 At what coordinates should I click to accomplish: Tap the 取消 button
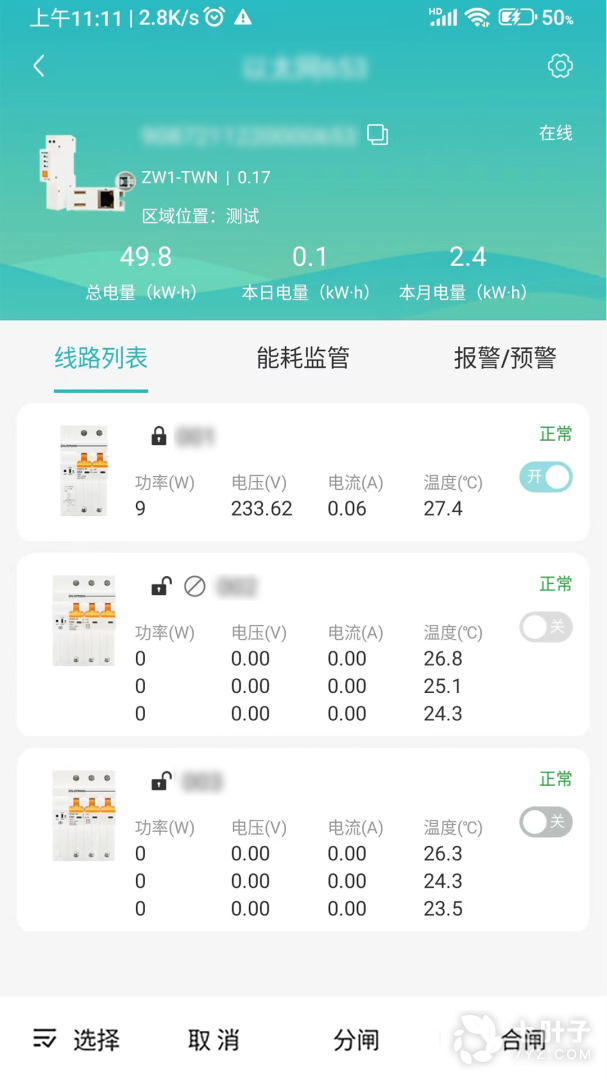(213, 1040)
